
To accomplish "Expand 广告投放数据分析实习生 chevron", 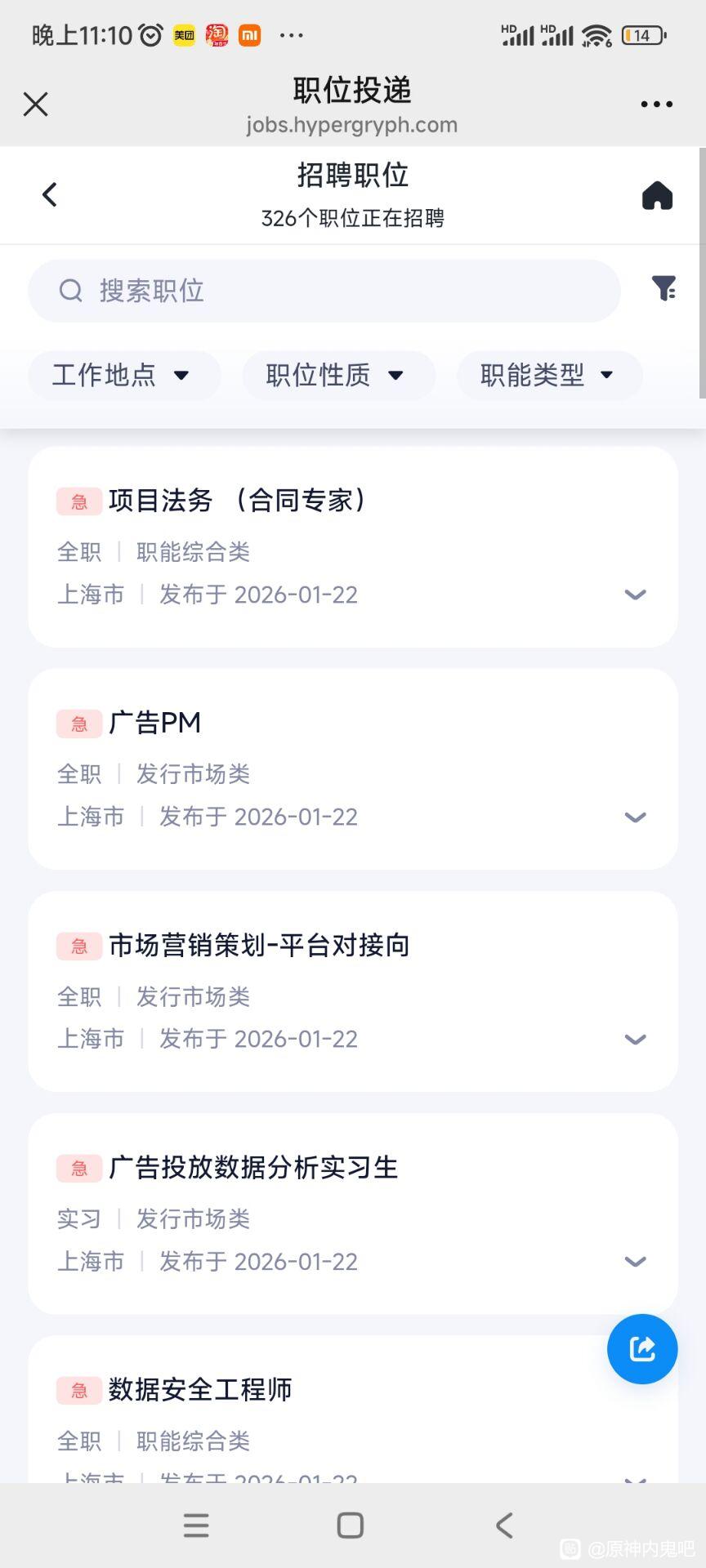I will tap(635, 1262).
